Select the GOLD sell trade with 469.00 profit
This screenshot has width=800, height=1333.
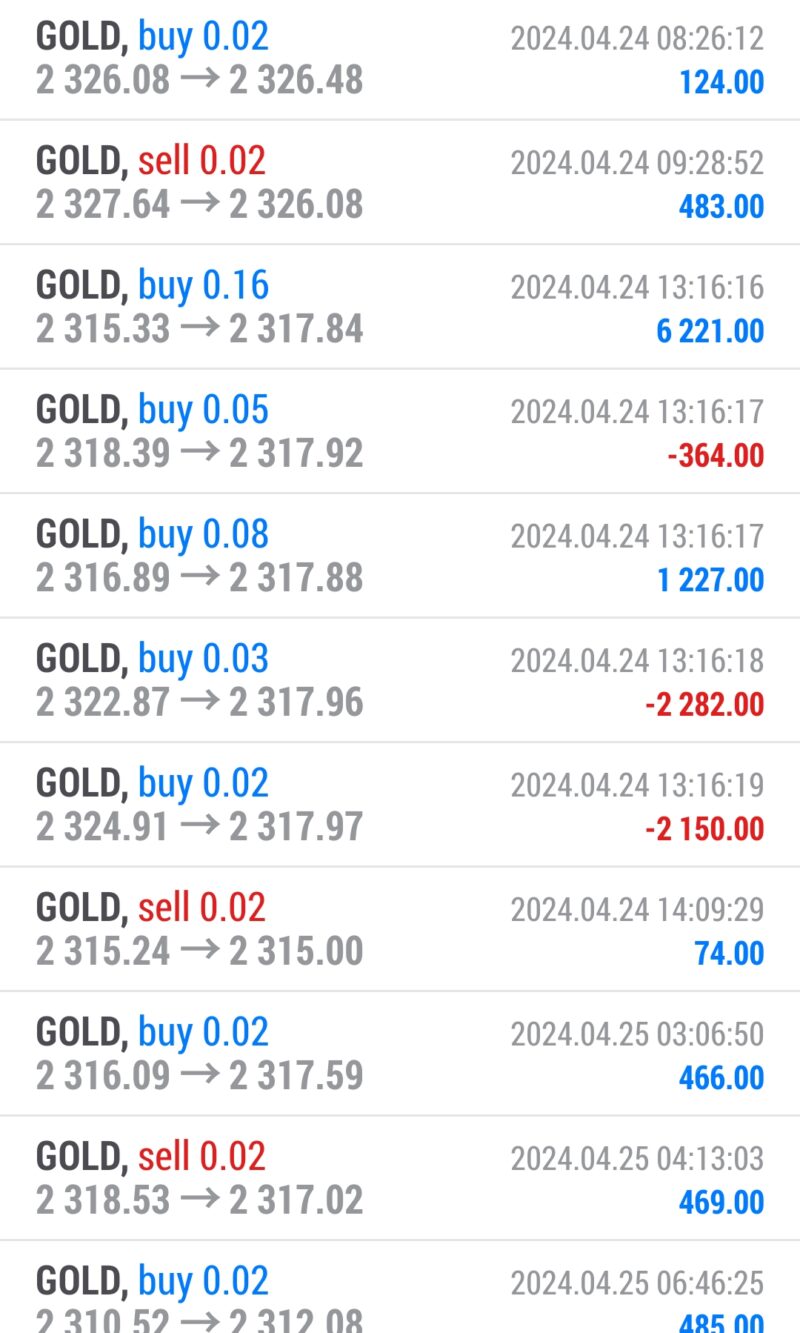[400, 1178]
